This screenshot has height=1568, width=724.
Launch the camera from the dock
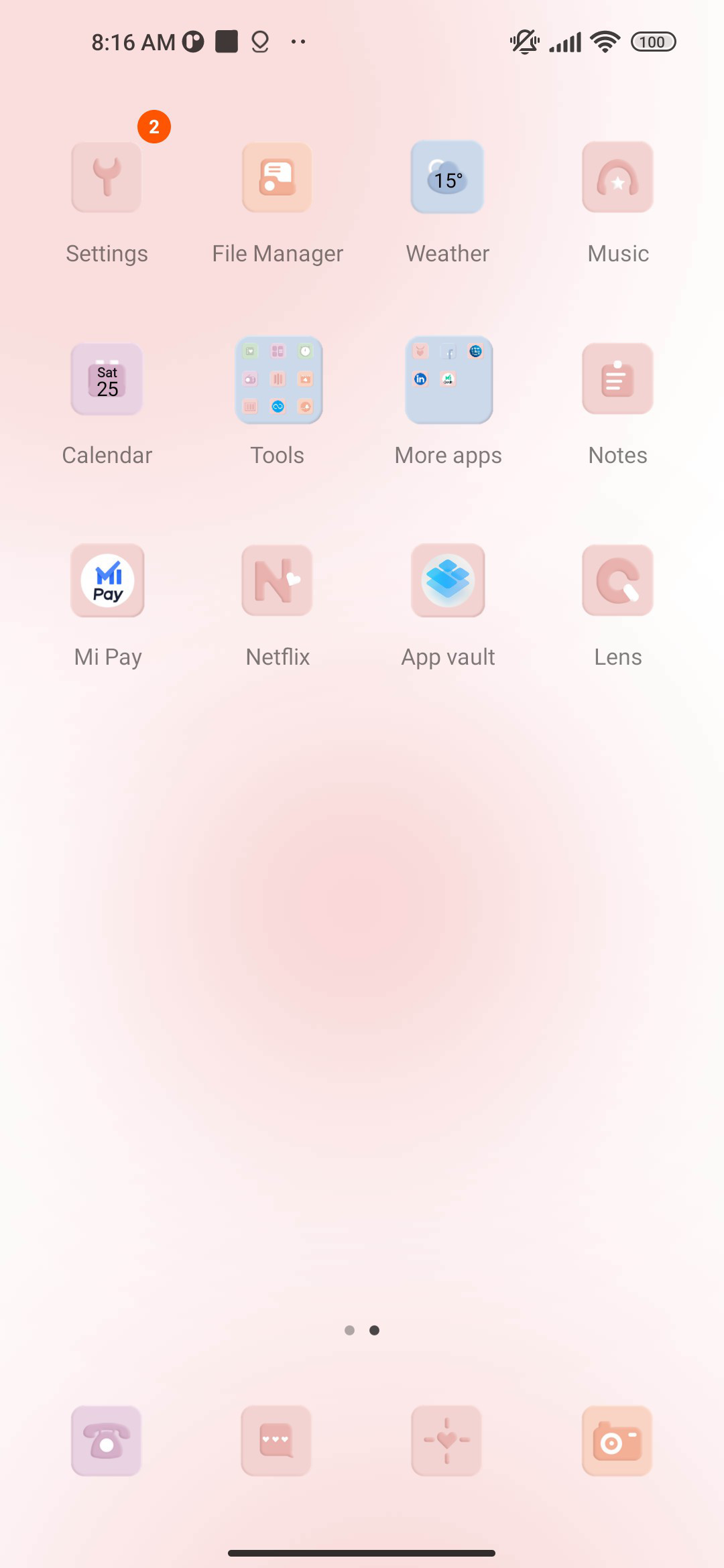617,1441
